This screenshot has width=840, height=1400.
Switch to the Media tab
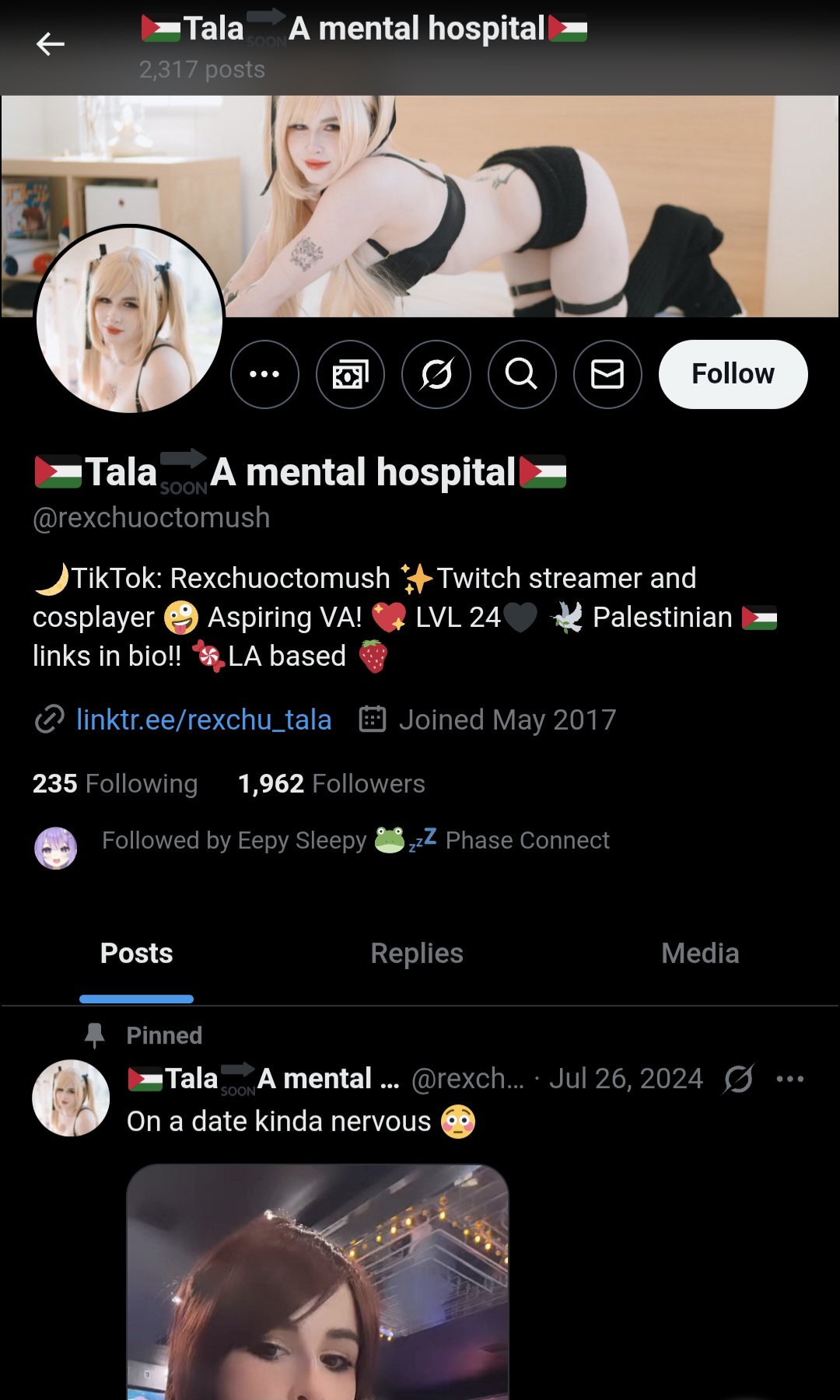[x=700, y=954]
